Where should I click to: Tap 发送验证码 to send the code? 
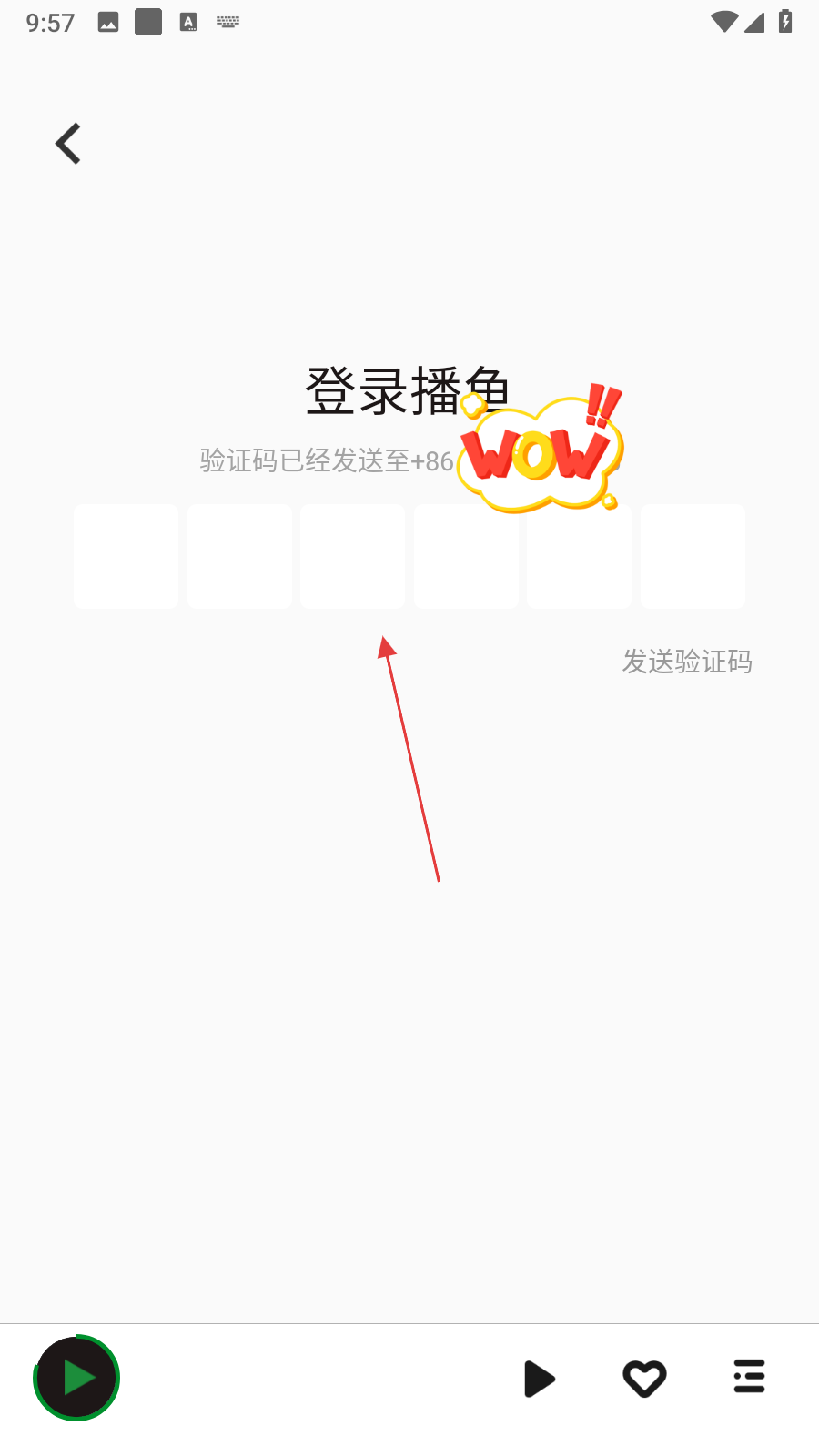687,662
